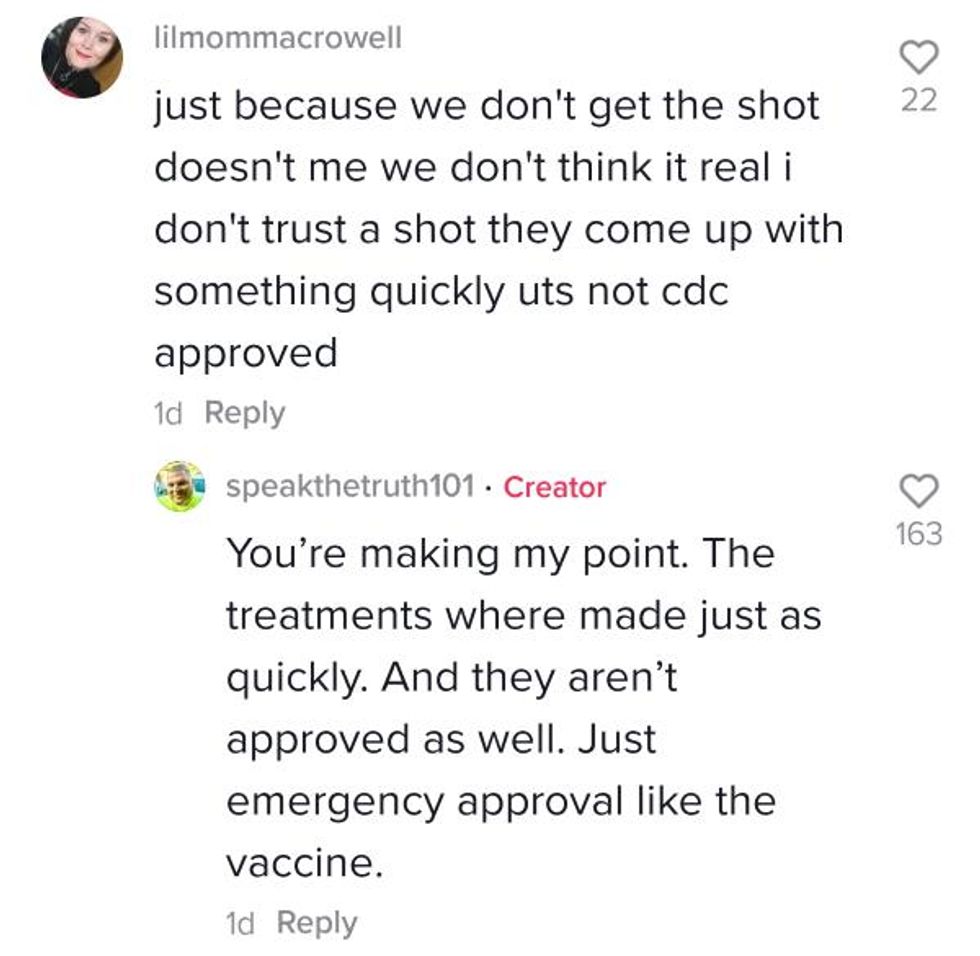The height and width of the screenshot is (956, 980).
Task: Reply to speakthetruth101's comment
Action: (x=316, y=923)
